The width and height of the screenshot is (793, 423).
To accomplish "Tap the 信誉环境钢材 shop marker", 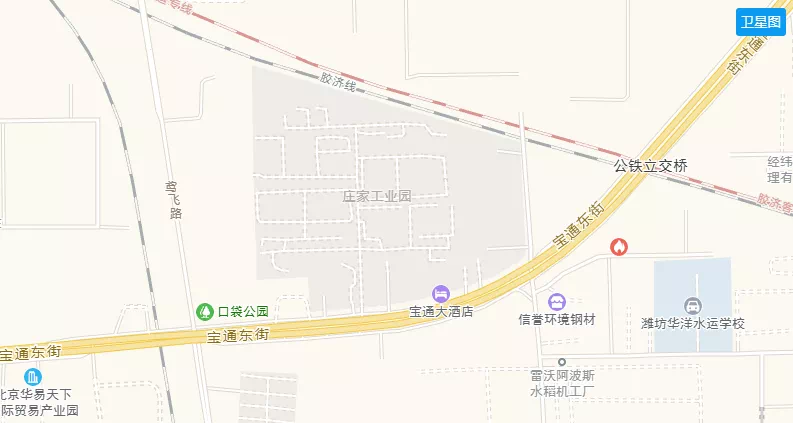I will (x=557, y=301).
